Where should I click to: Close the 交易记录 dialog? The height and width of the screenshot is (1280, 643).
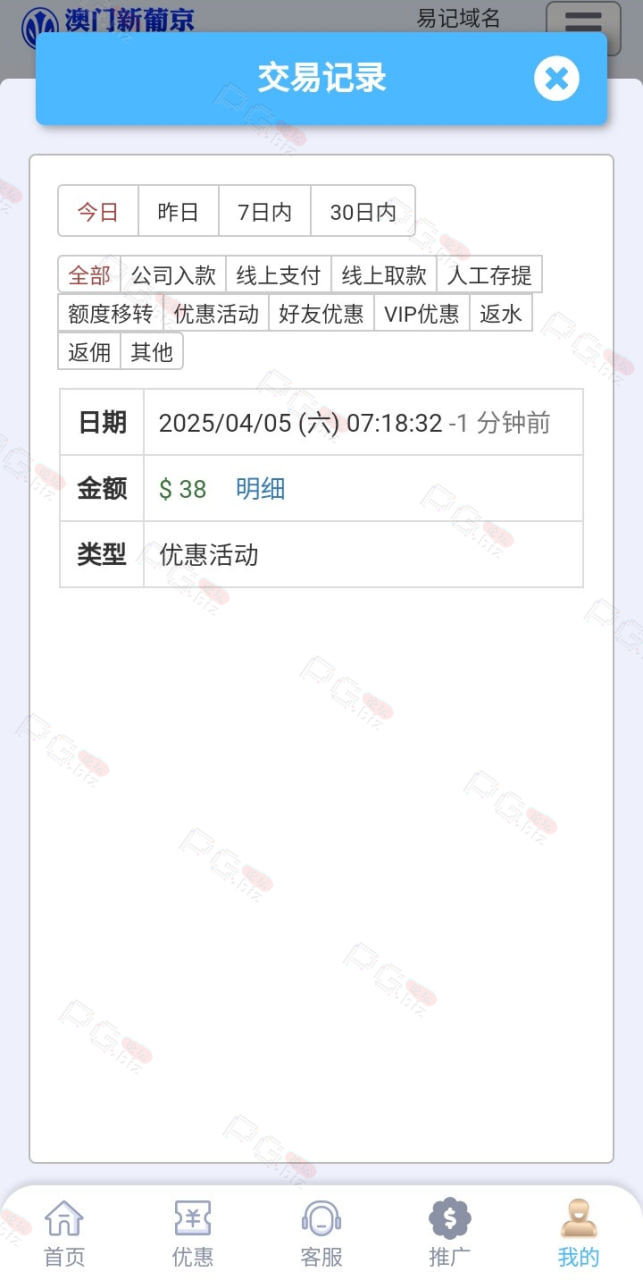point(556,78)
